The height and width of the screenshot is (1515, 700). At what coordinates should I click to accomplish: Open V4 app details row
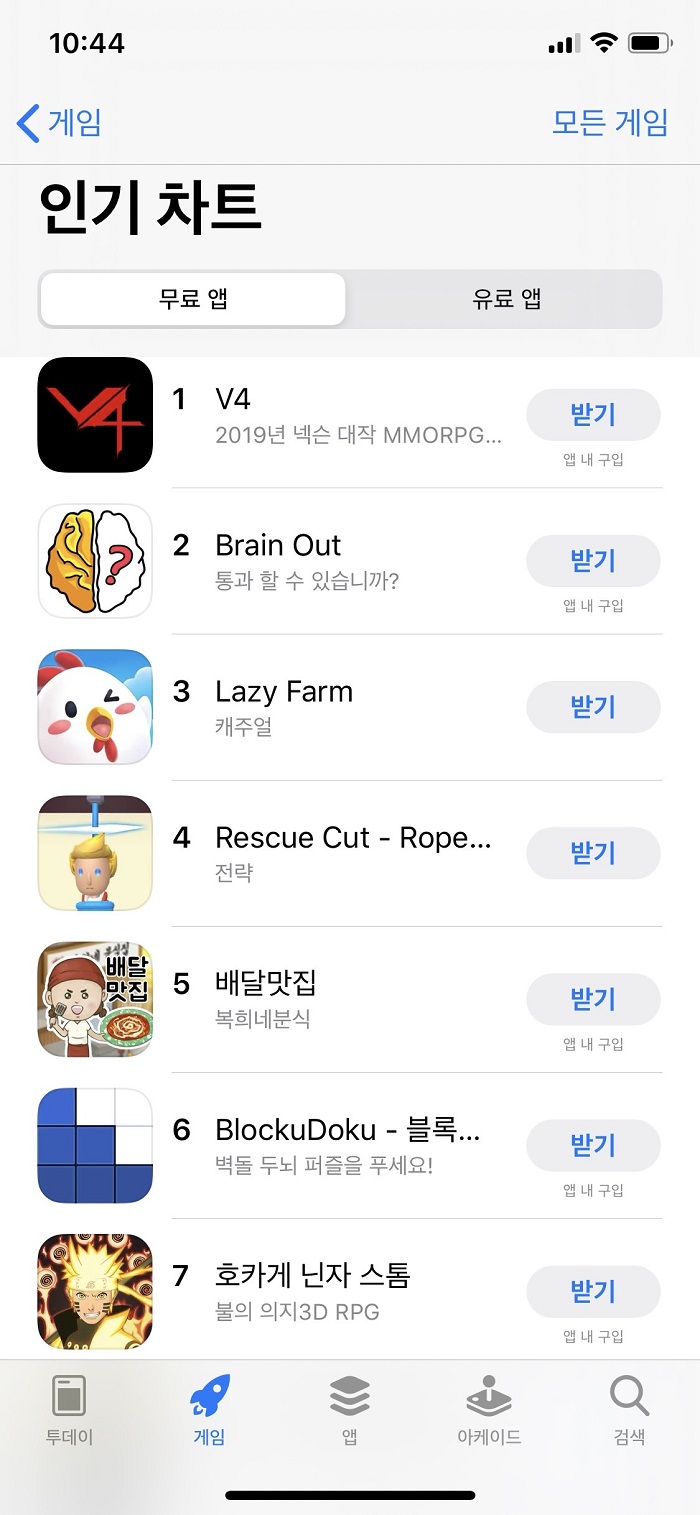pos(340,415)
